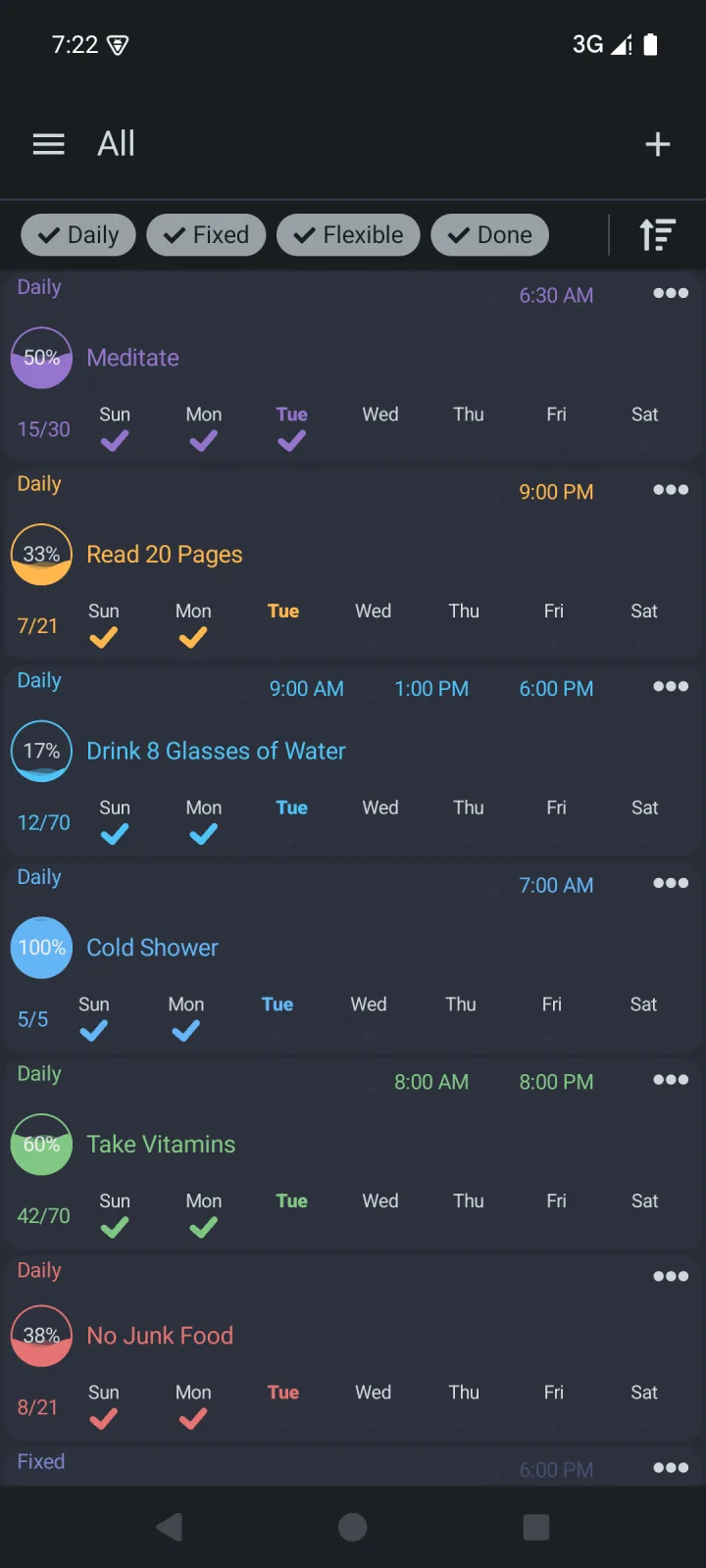Screen dimensions: 706x1568
Task: Uncheck Tuesday for Meditate
Action: [x=291, y=441]
